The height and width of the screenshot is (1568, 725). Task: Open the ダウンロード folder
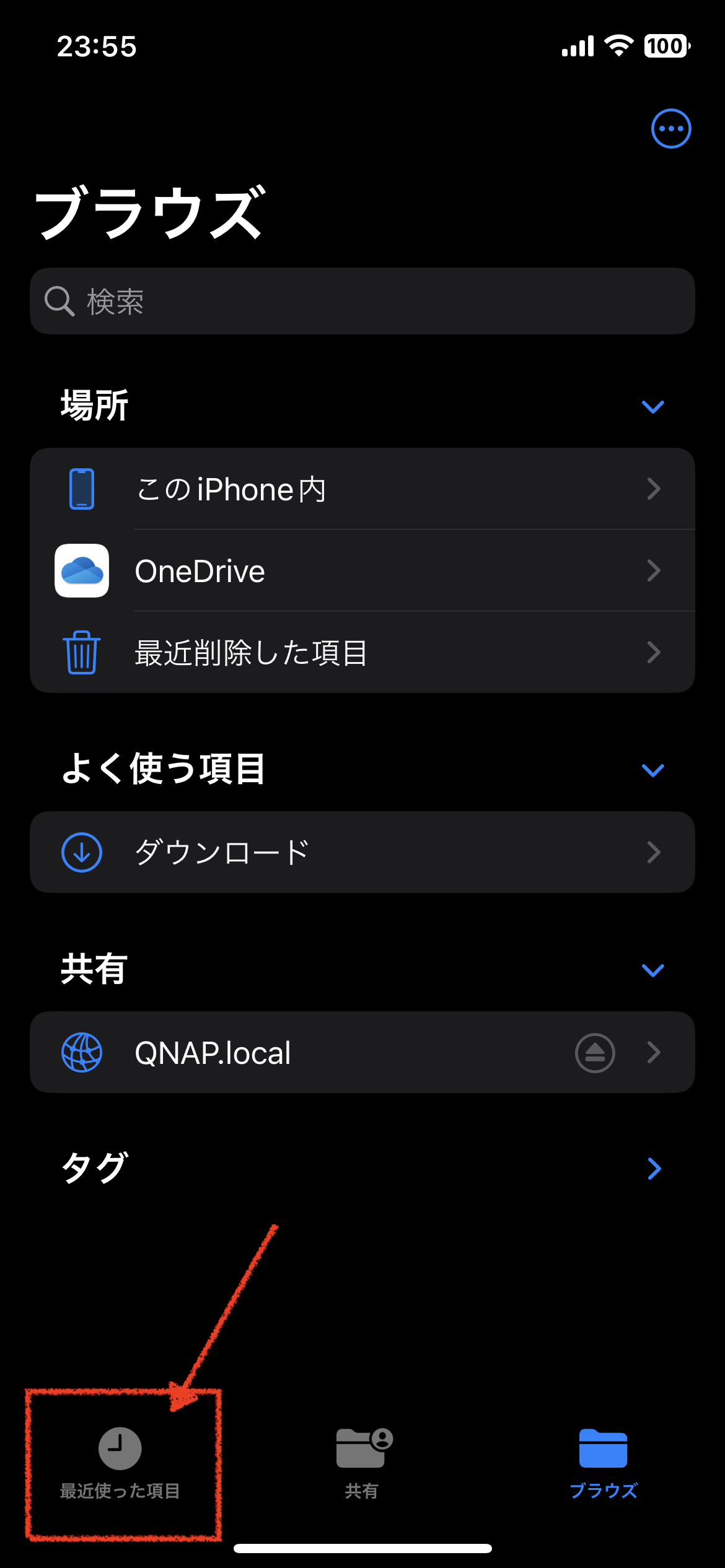[x=362, y=852]
